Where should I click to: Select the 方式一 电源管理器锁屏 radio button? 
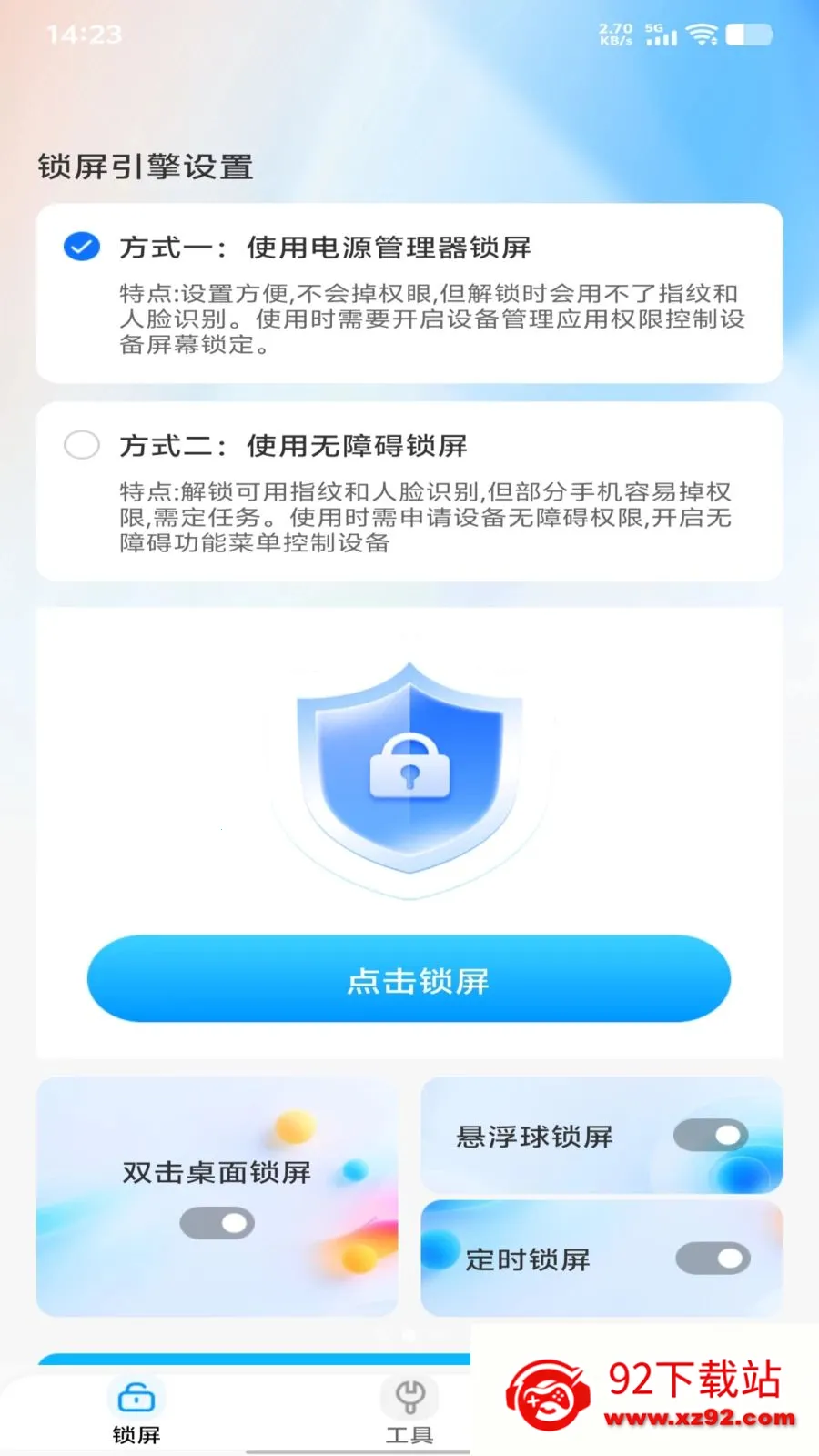(x=82, y=246)
